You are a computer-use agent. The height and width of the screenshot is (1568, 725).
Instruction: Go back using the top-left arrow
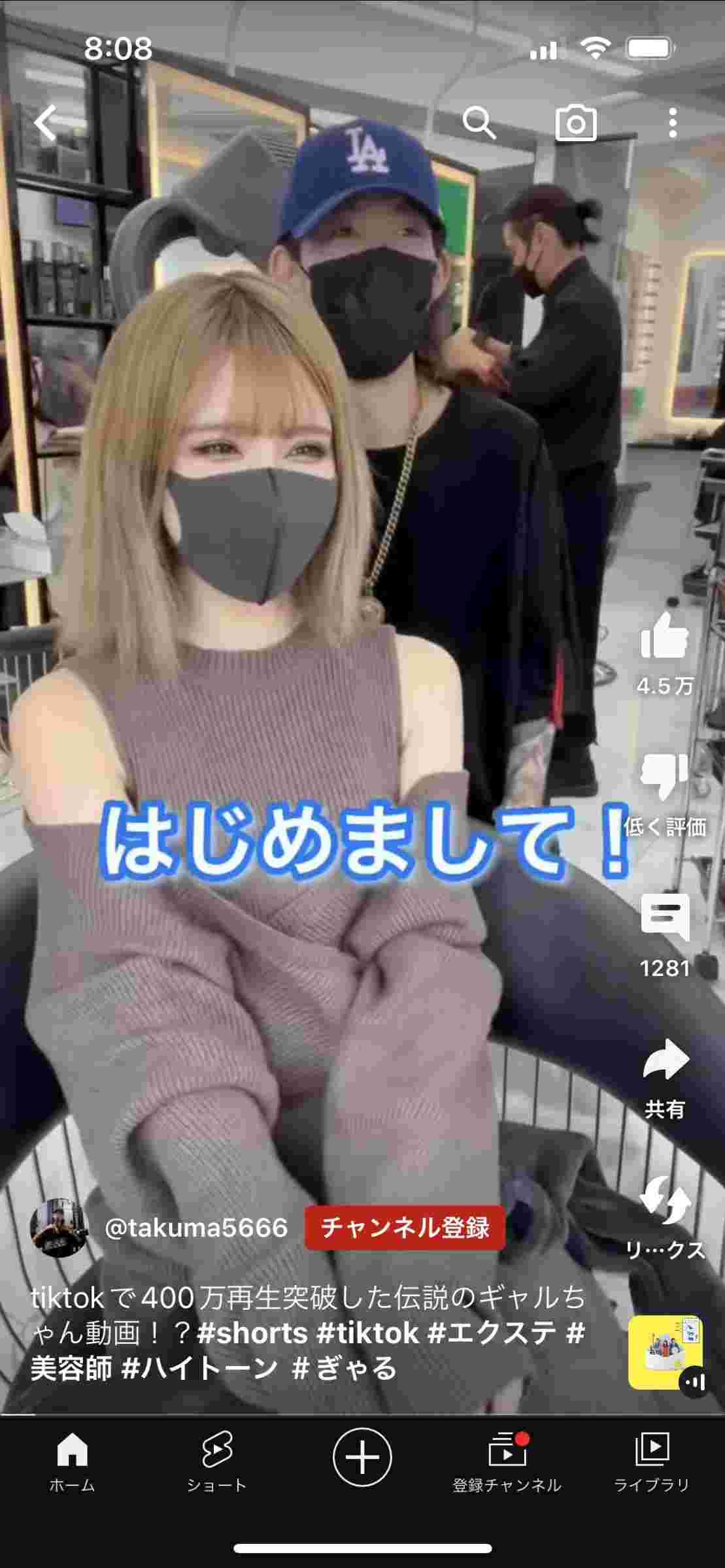coord(46,122)
